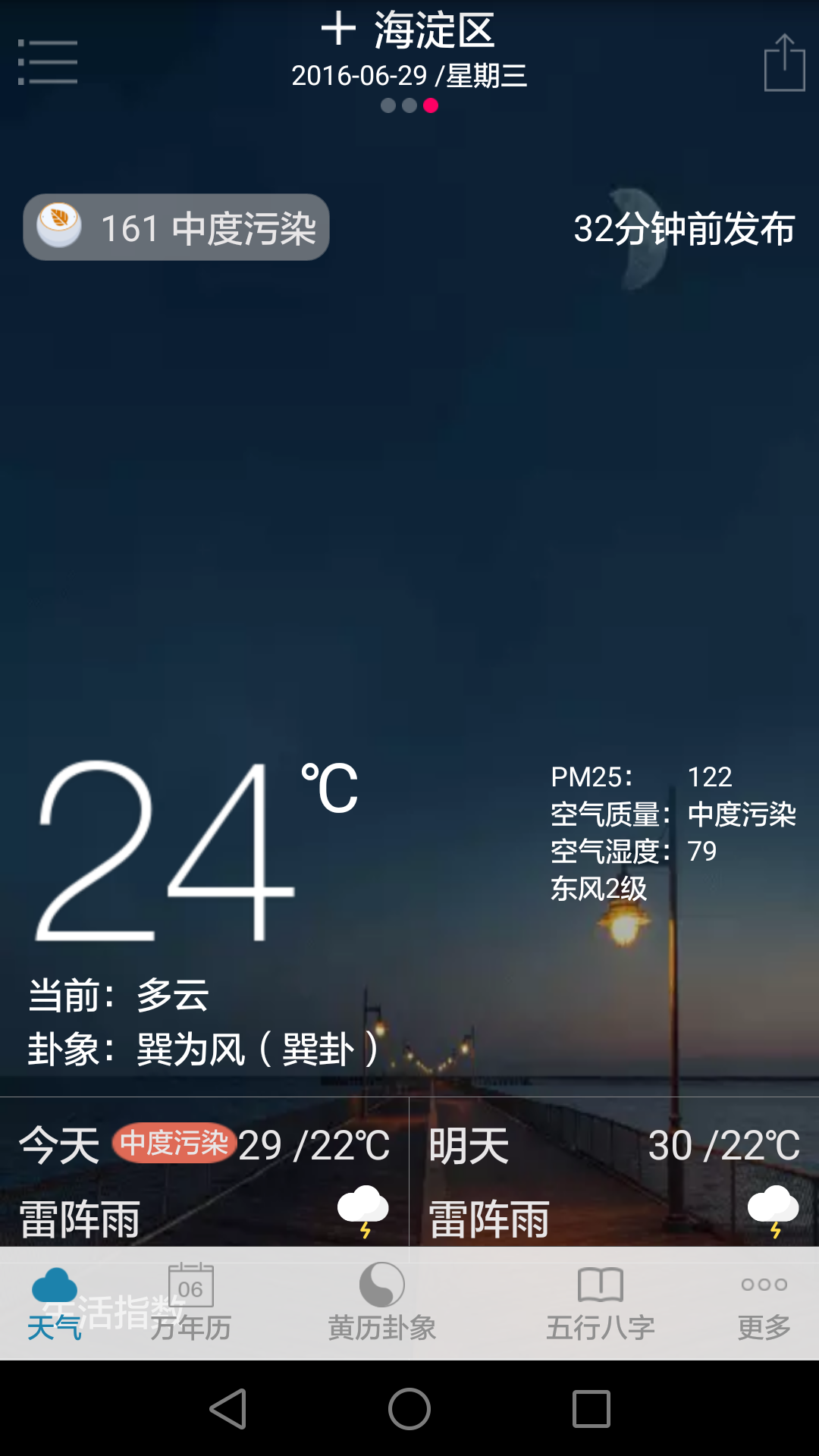The height and width of the screenshot is (1456, 819).
Task: Tap the air quality leaf icon
Action: pyautogui.click(x=58, y=227)
